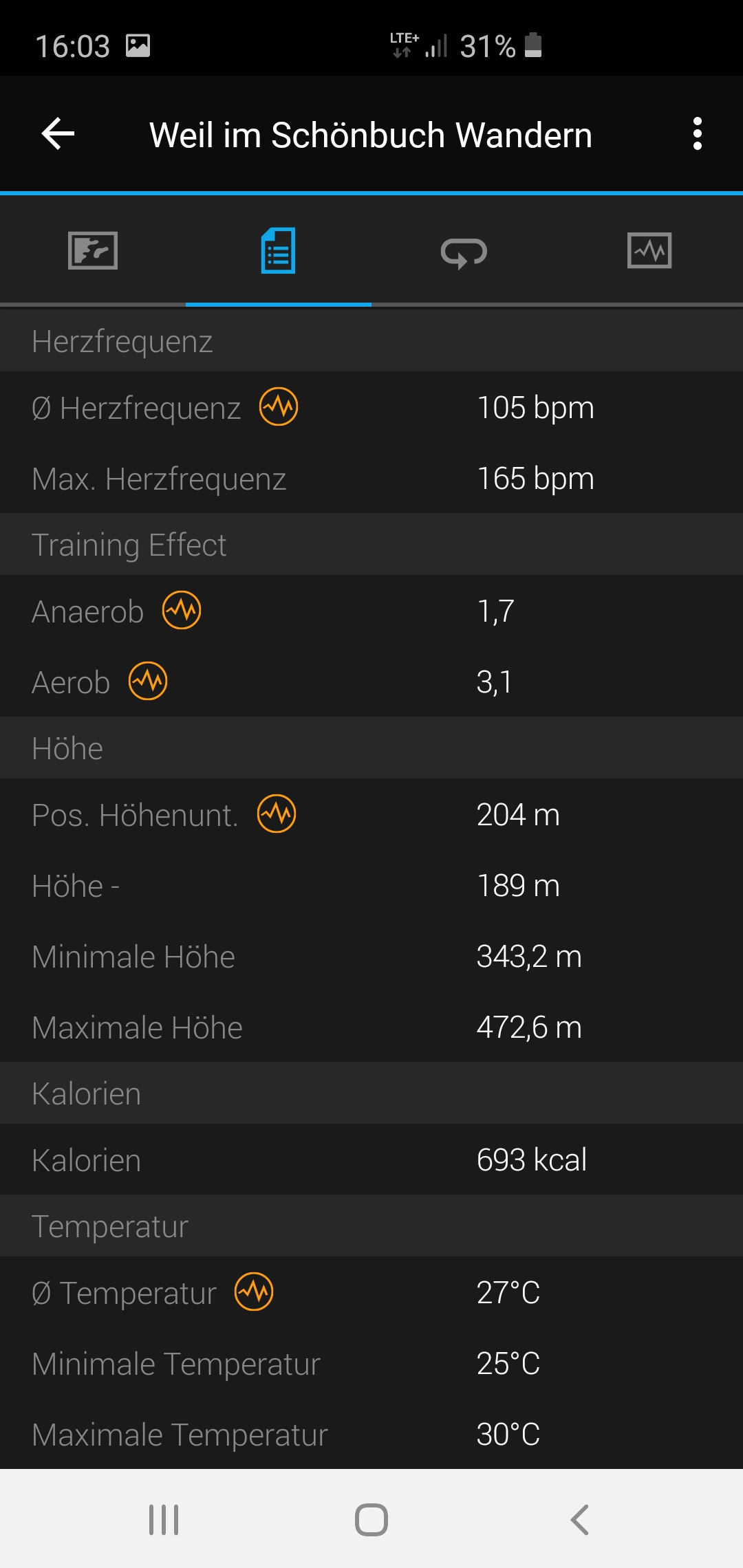Open recent apps from navigation bar
This screenshot has width=743, height=1568.
pos(164,1520)
